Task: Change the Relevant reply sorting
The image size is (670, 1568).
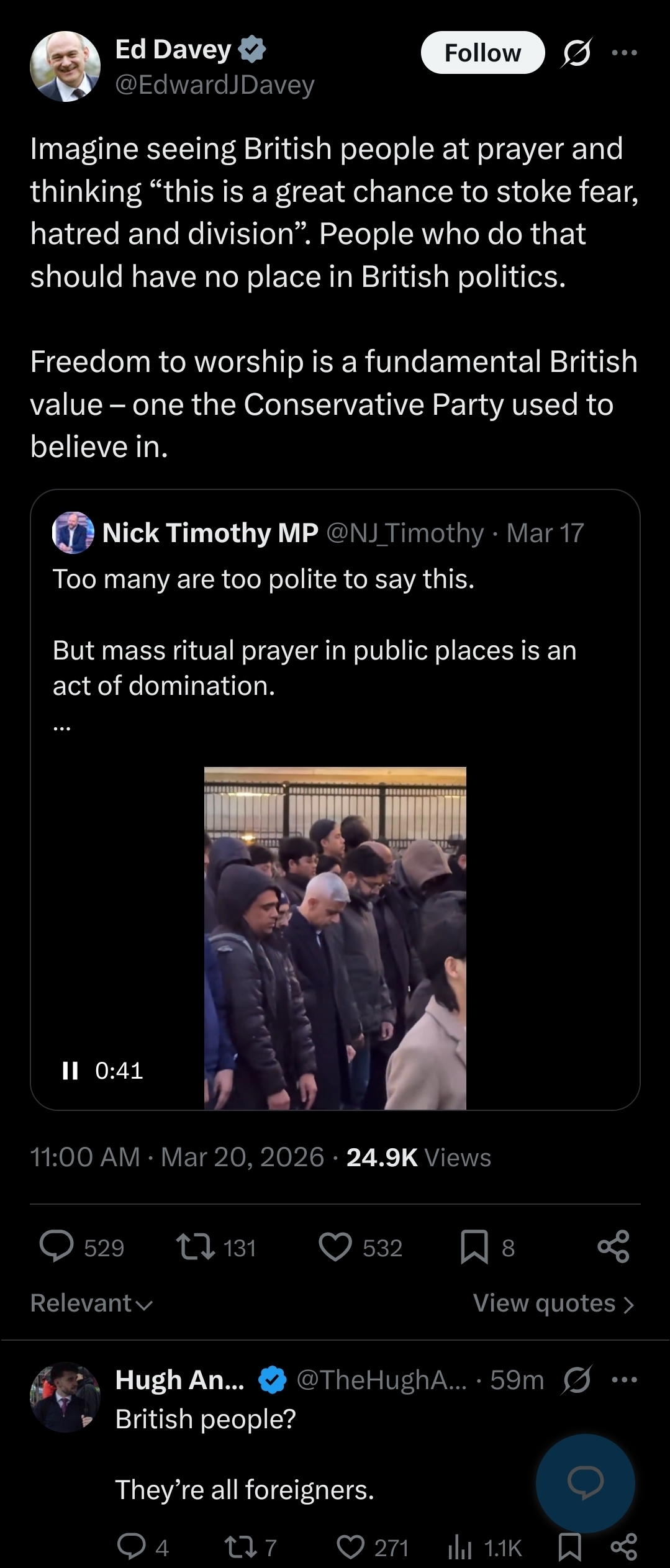Action: click(x=92, y=1303)
